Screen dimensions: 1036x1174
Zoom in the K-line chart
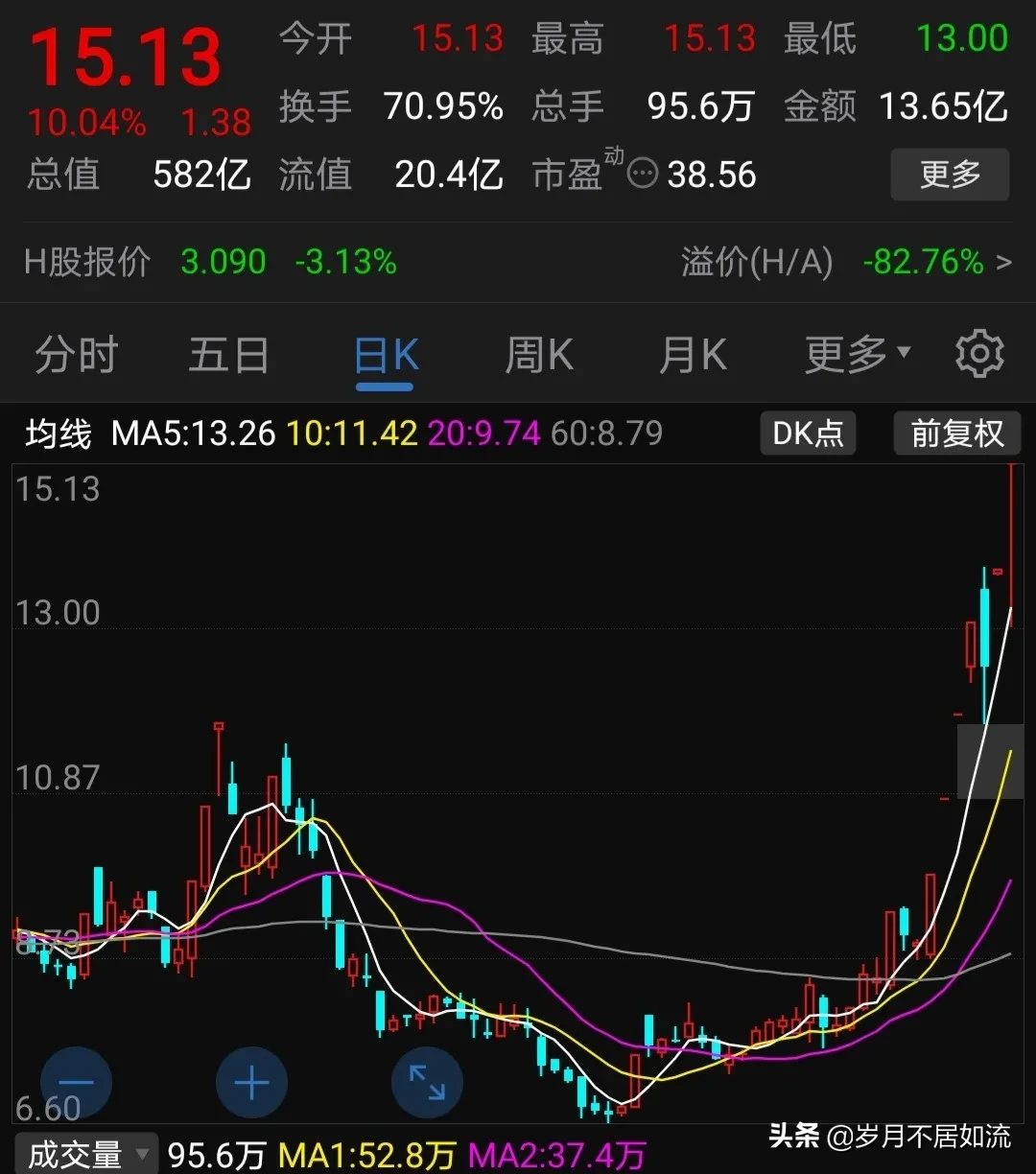[251, 1084]
